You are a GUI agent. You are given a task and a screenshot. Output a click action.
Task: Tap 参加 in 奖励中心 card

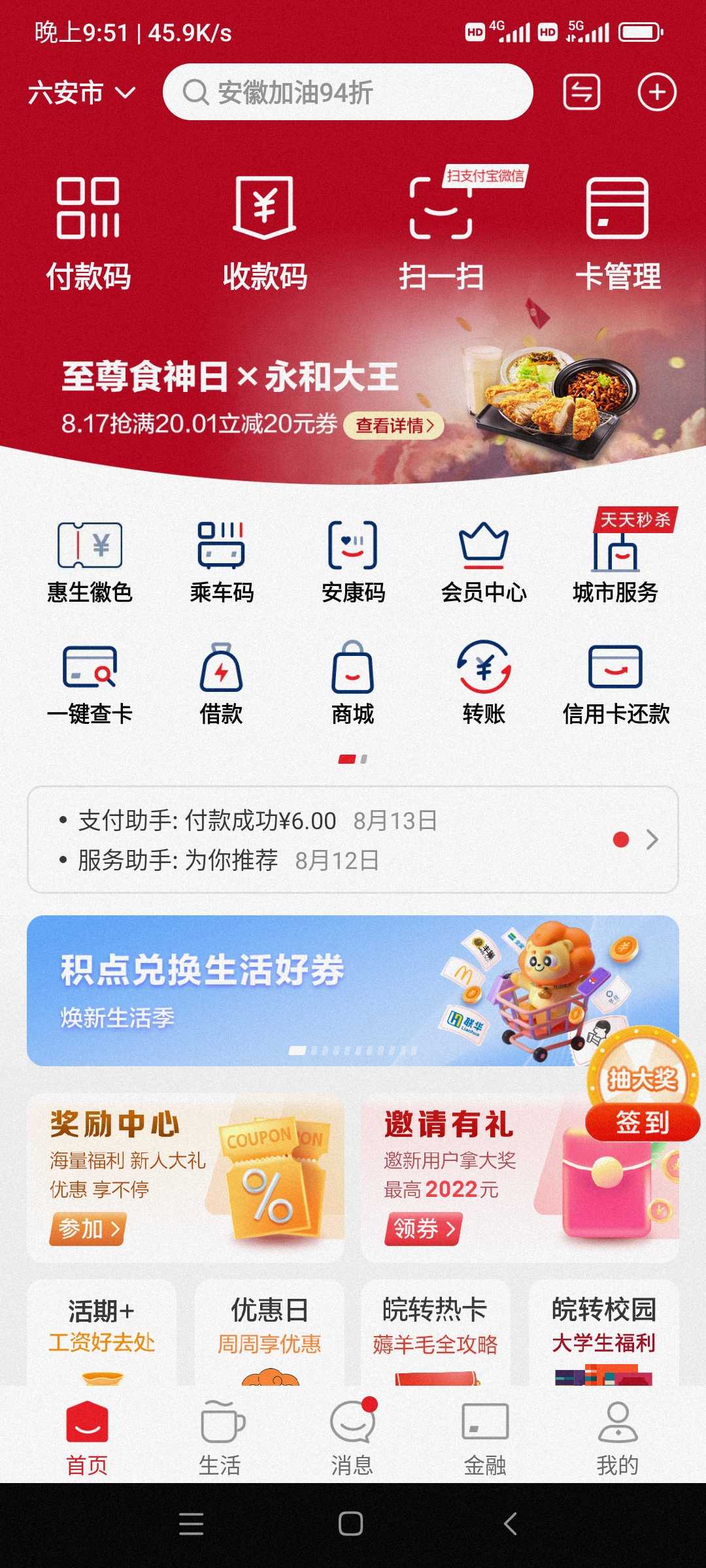(88, 1229)
